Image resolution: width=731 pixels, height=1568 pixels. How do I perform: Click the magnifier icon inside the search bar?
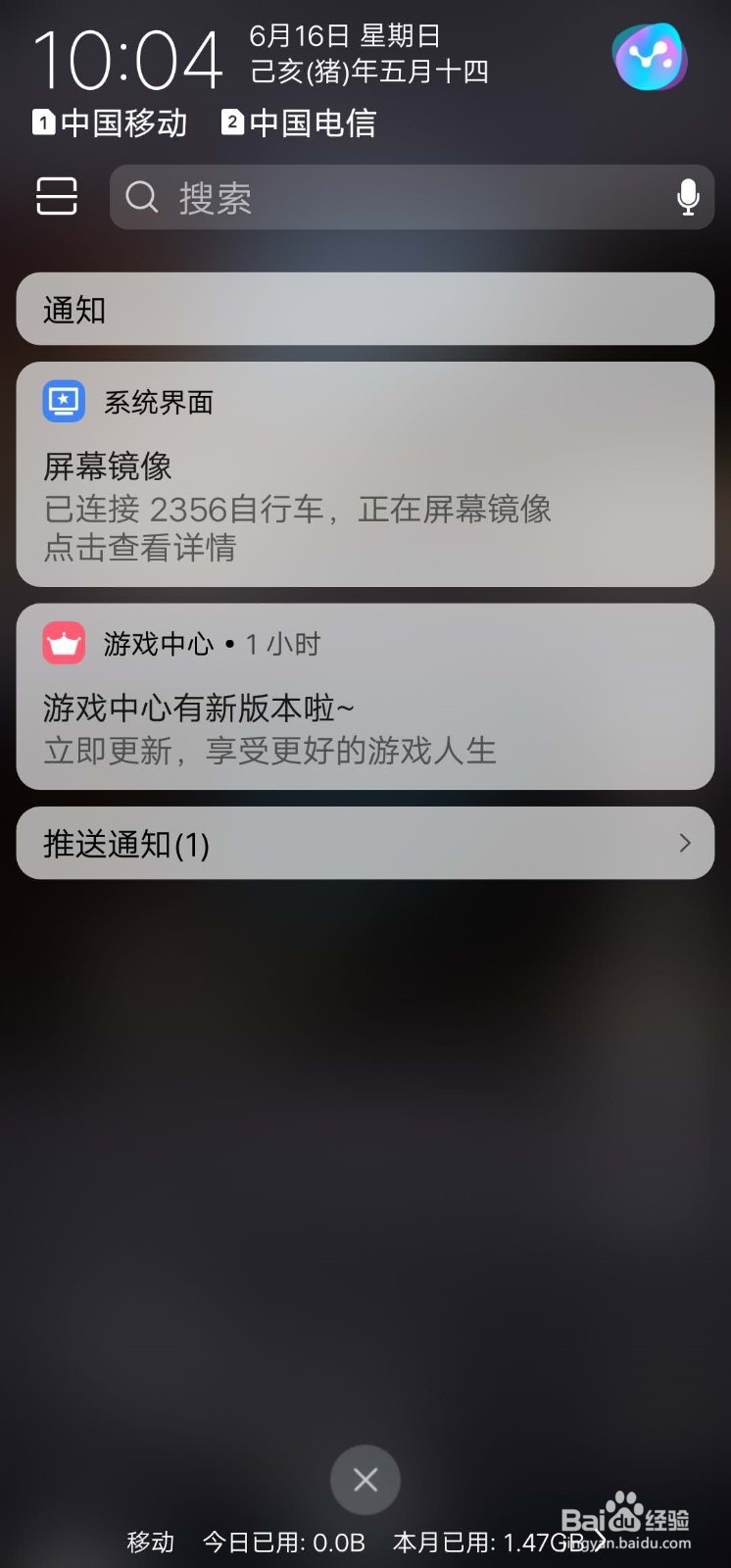pyautogui.click(x=142, y=197)
